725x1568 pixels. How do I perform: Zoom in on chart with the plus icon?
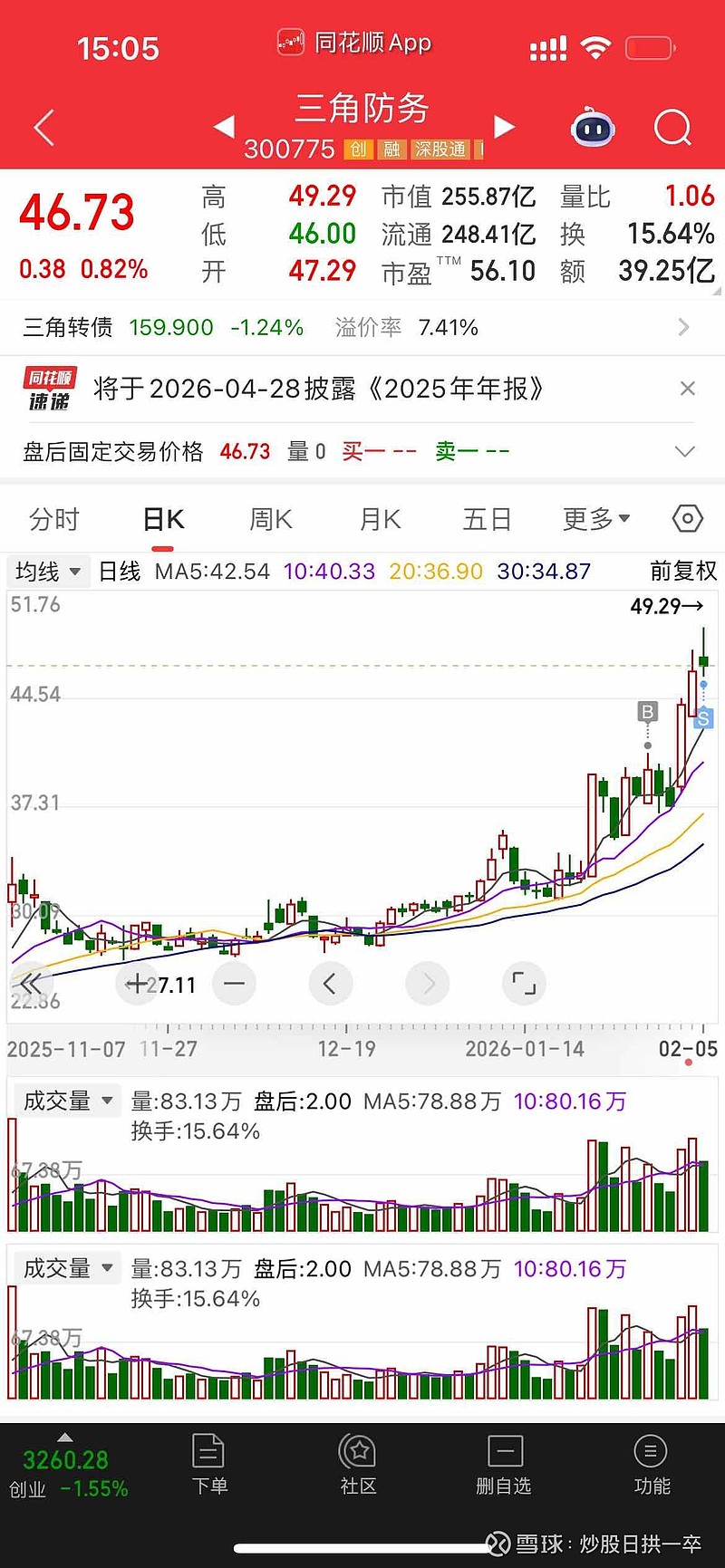[136, 983]
